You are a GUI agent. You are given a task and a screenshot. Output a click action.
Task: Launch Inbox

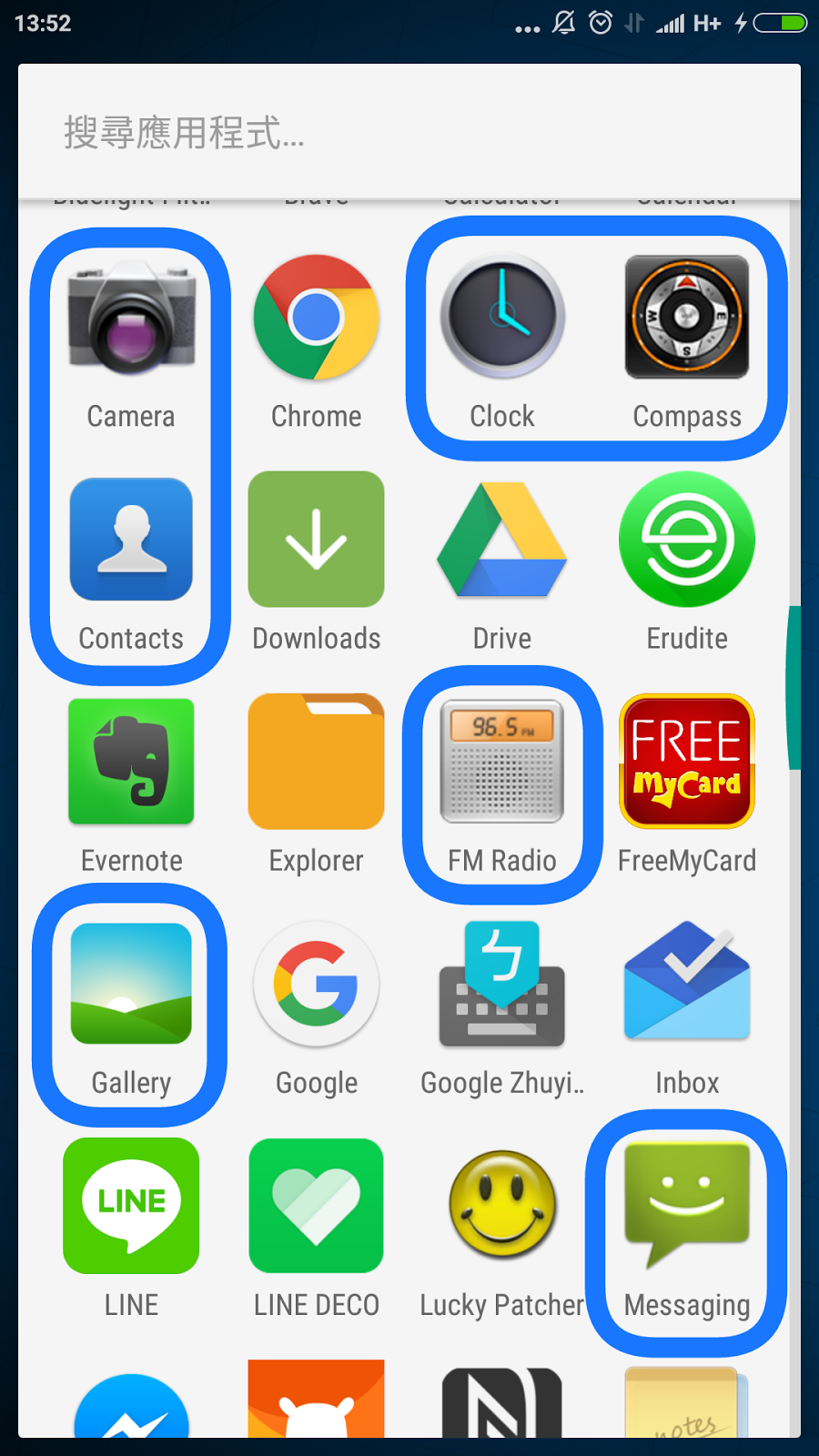687,985
